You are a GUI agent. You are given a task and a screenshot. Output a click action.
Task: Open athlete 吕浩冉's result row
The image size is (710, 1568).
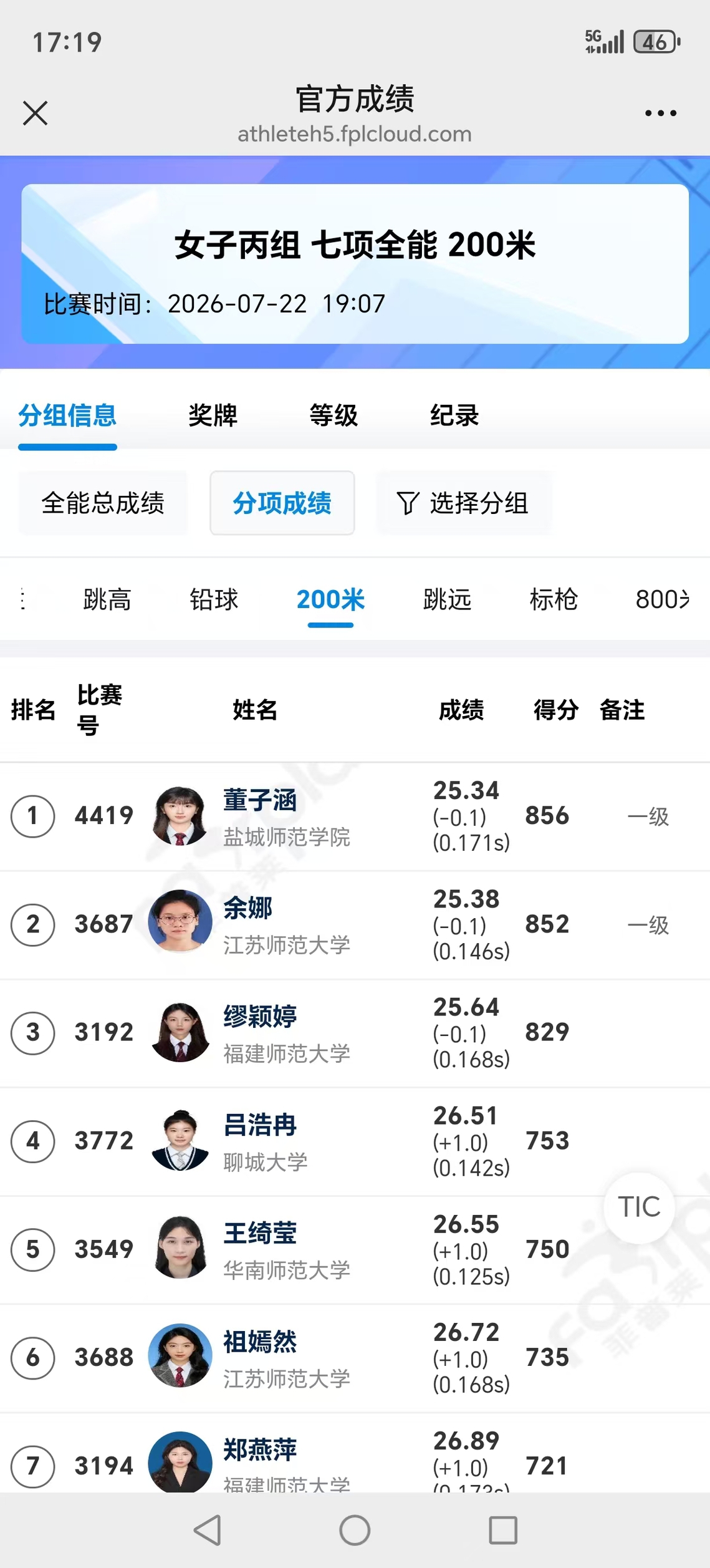click(x=355, y=1142)
